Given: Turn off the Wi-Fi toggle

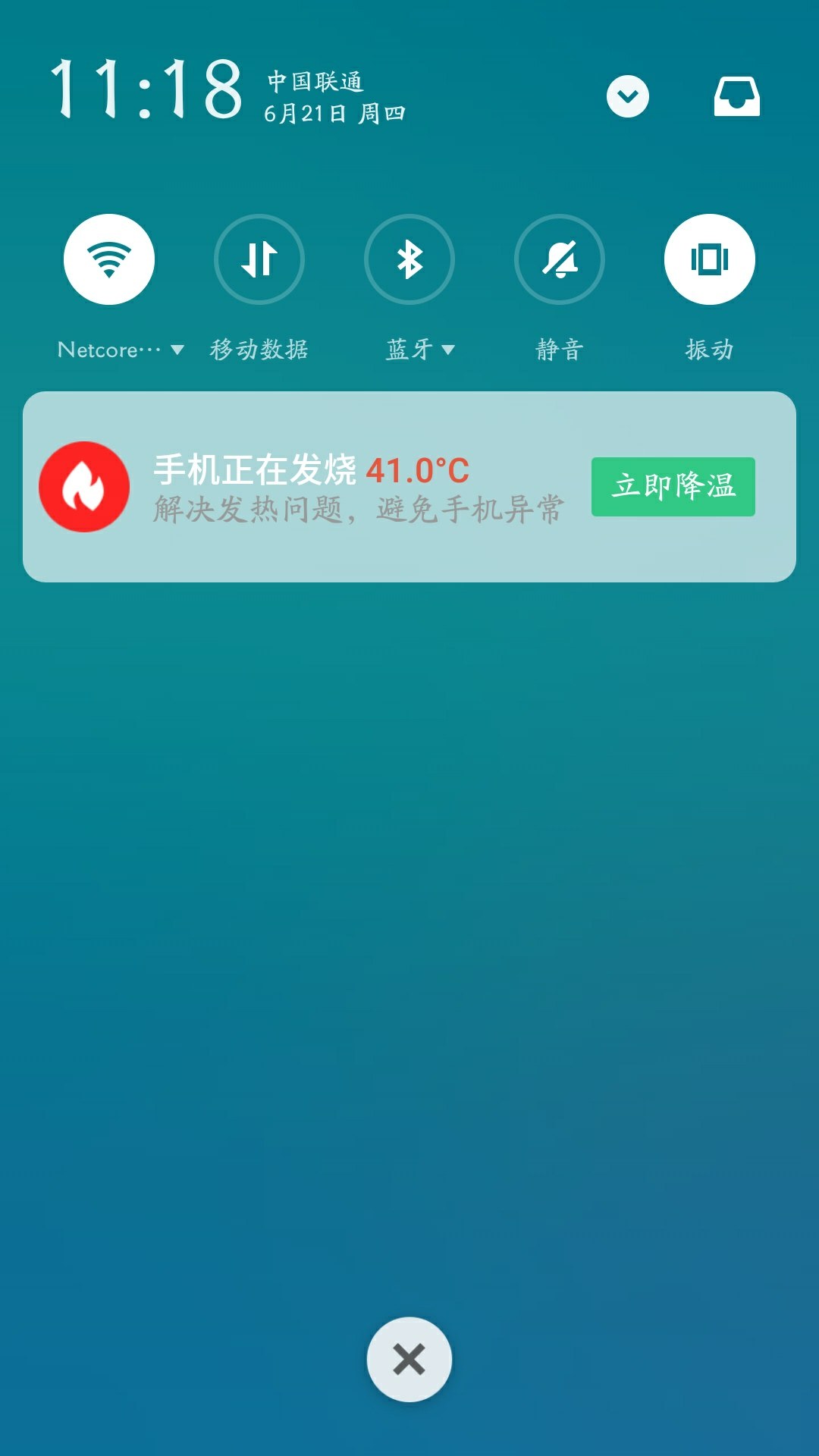Looking at the screenshot, I should point(109,259).
